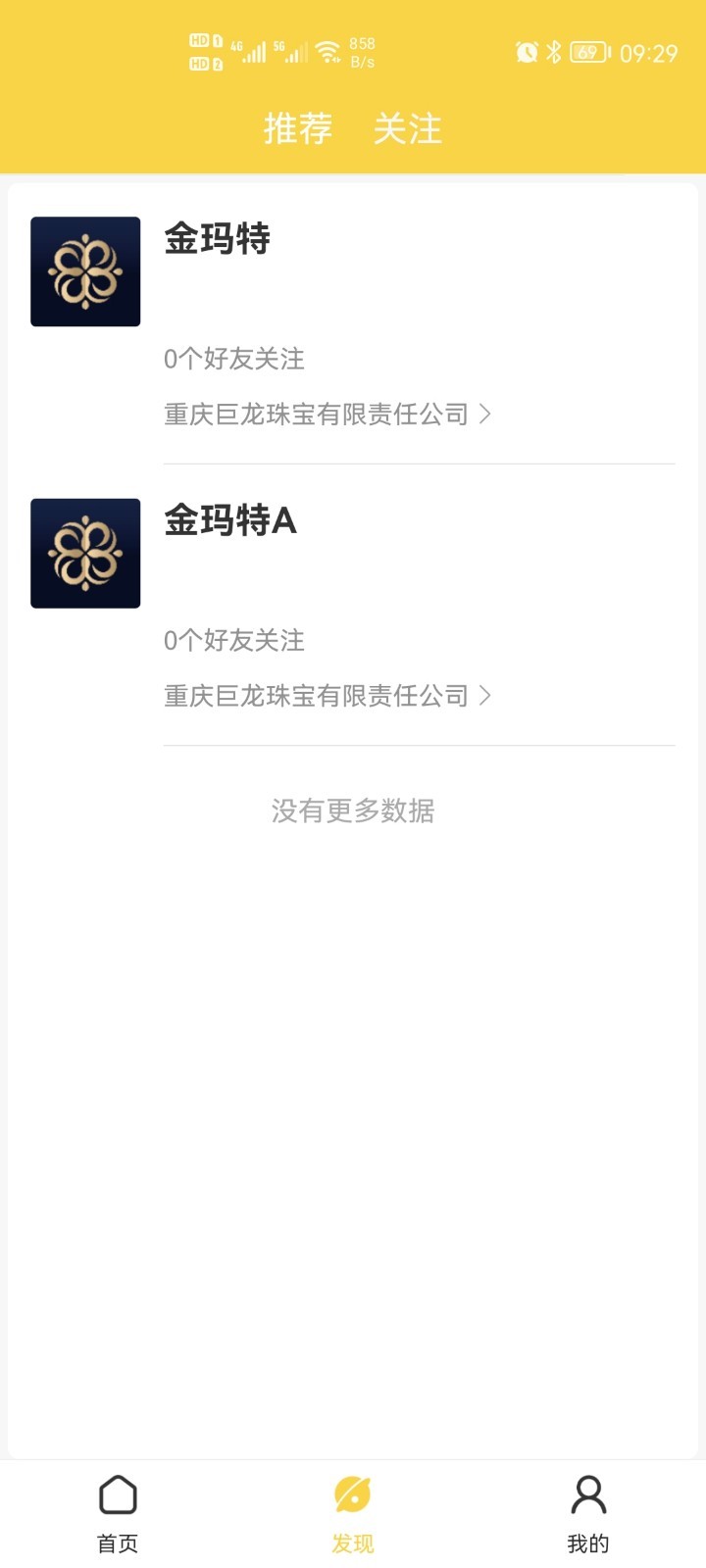Switch to the 推荐 tab

pyautogui.click(x=297, y=128)
